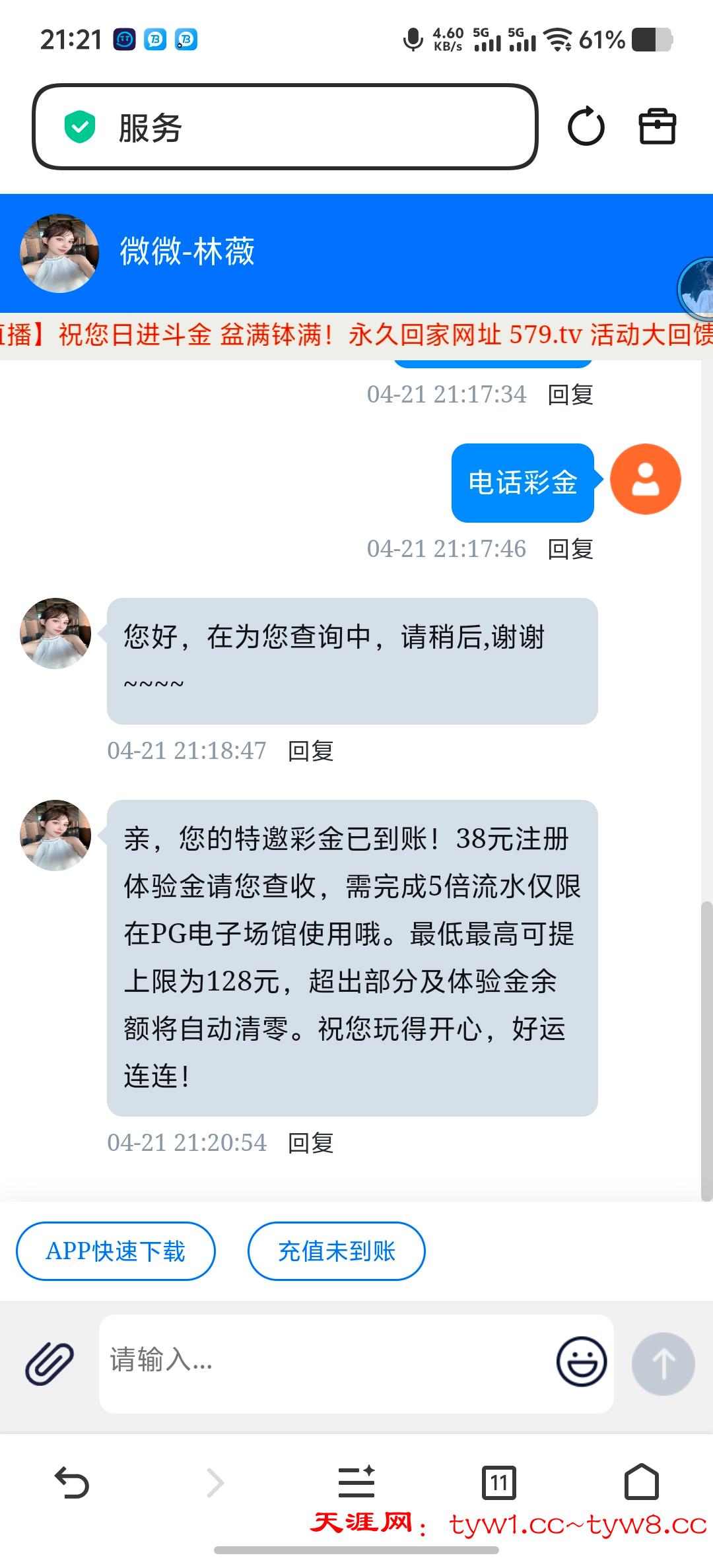Open the browser menu

(356, 1482)
